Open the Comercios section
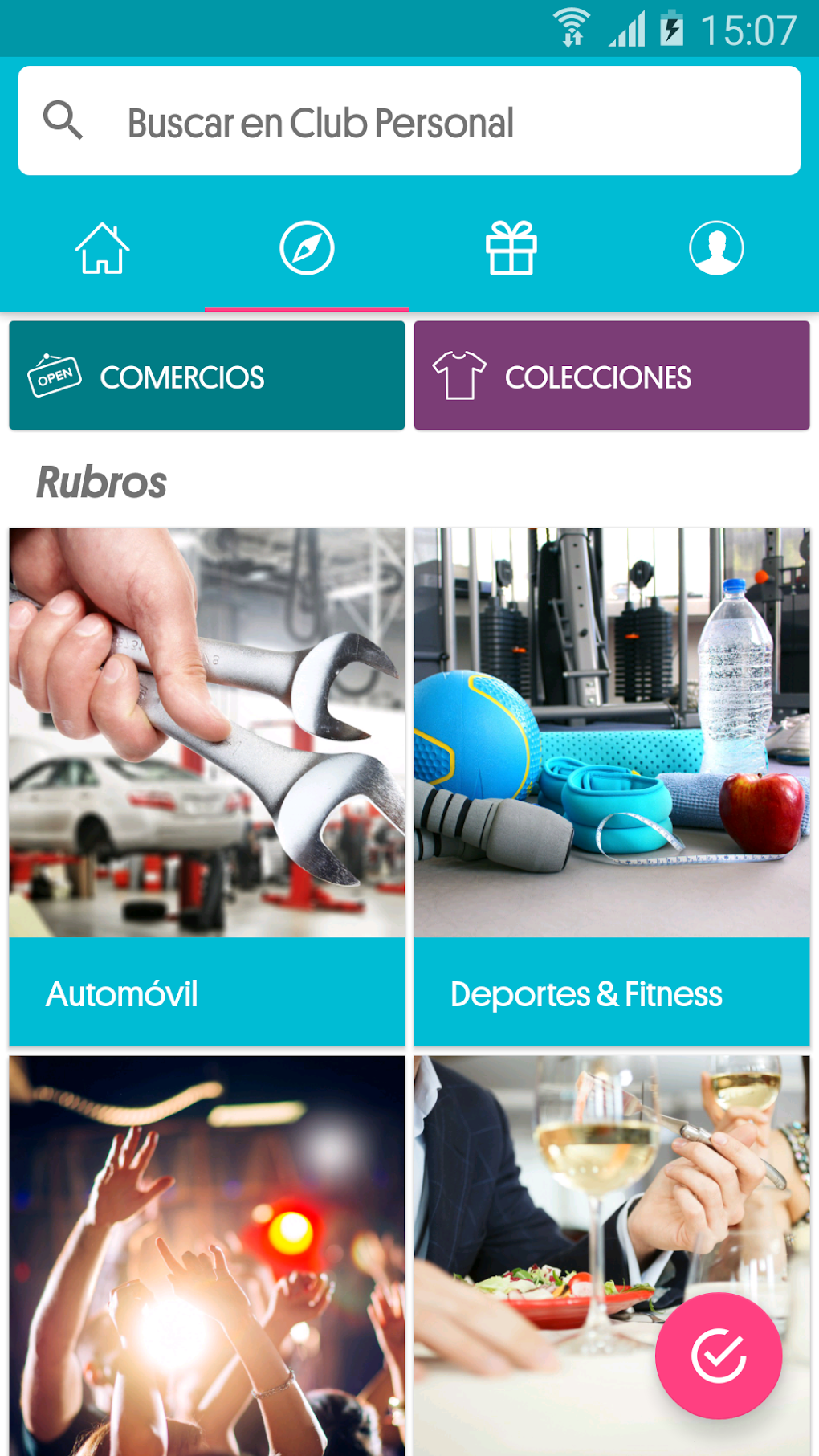Image resolution: width=819 pixels, height=1456 pixels. tap(207, 376)
